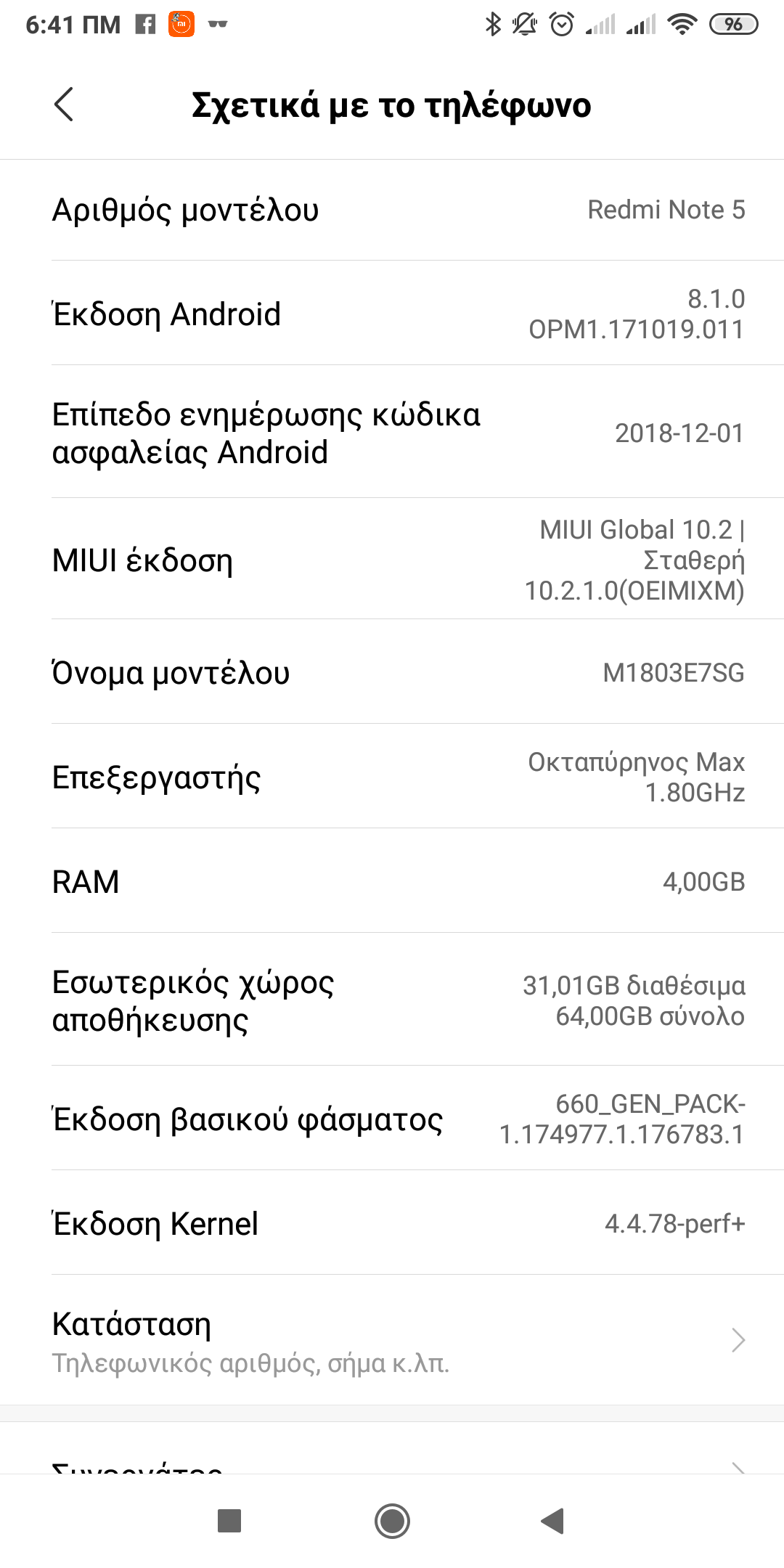Go back from the Σχετικά με το τηλέφωνο page
Image resolution: width=784 pixels, height=1568 pixels.
pos(64,105)
